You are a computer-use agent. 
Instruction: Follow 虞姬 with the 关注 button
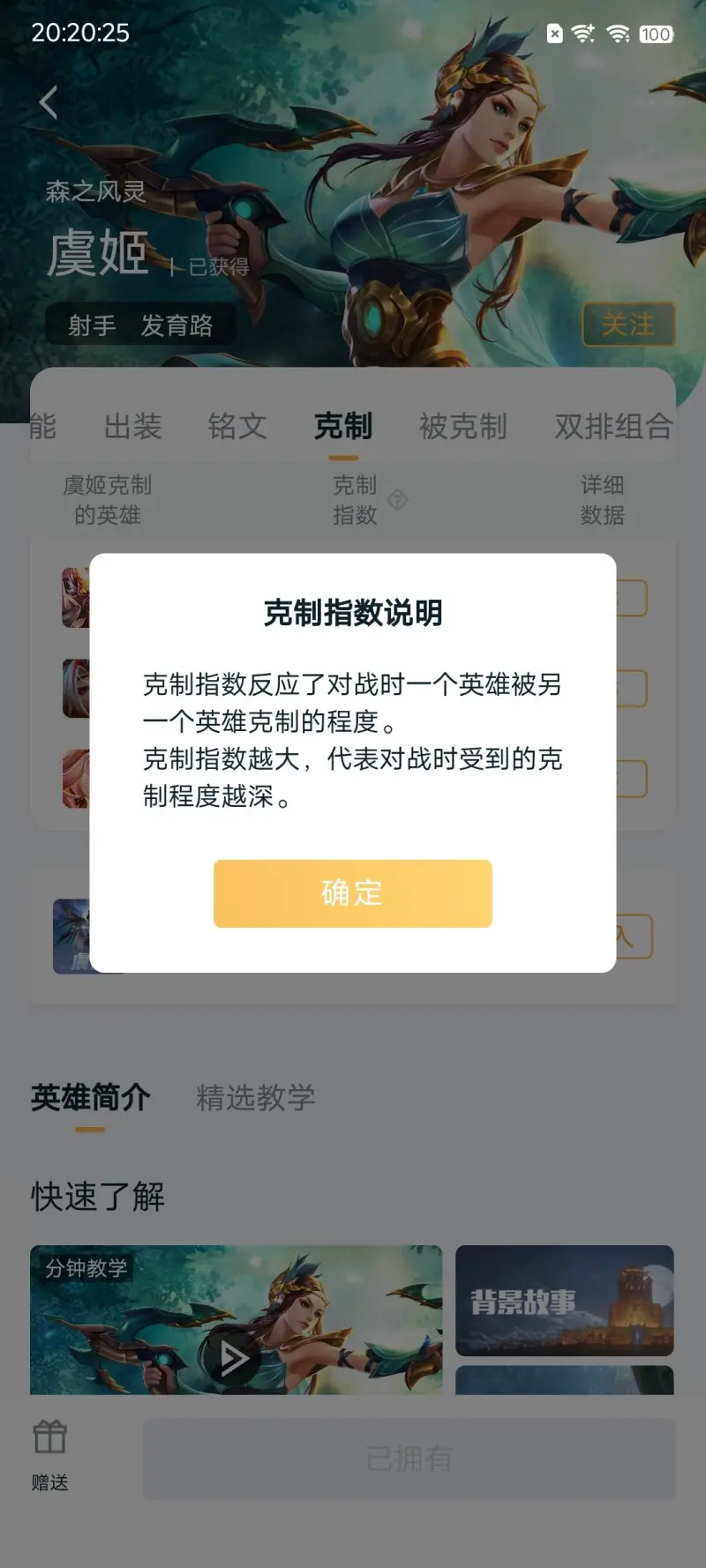coord(628,325)
